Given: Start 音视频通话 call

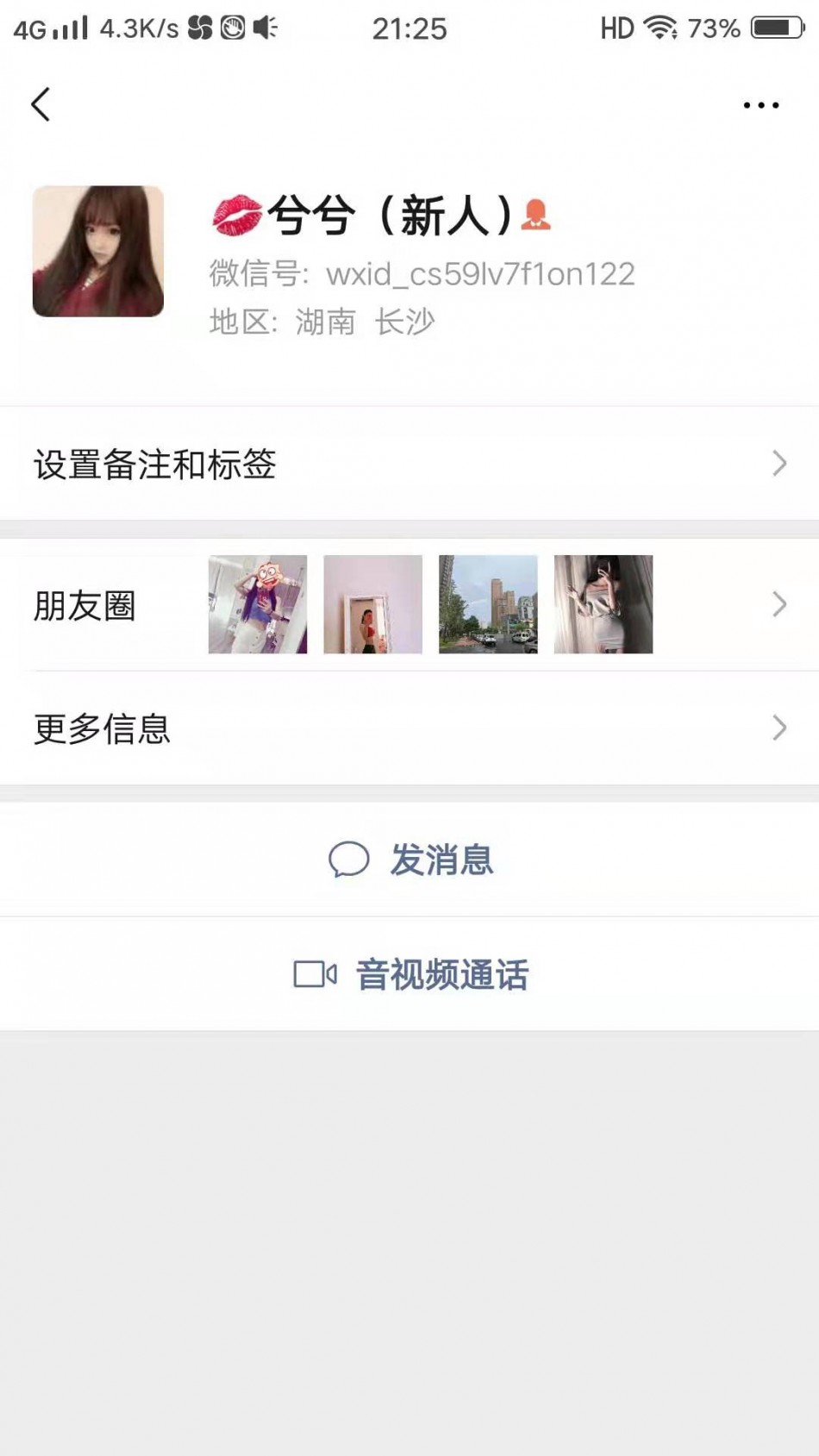Looking at the screenshot, I should (x=410, y=975).
